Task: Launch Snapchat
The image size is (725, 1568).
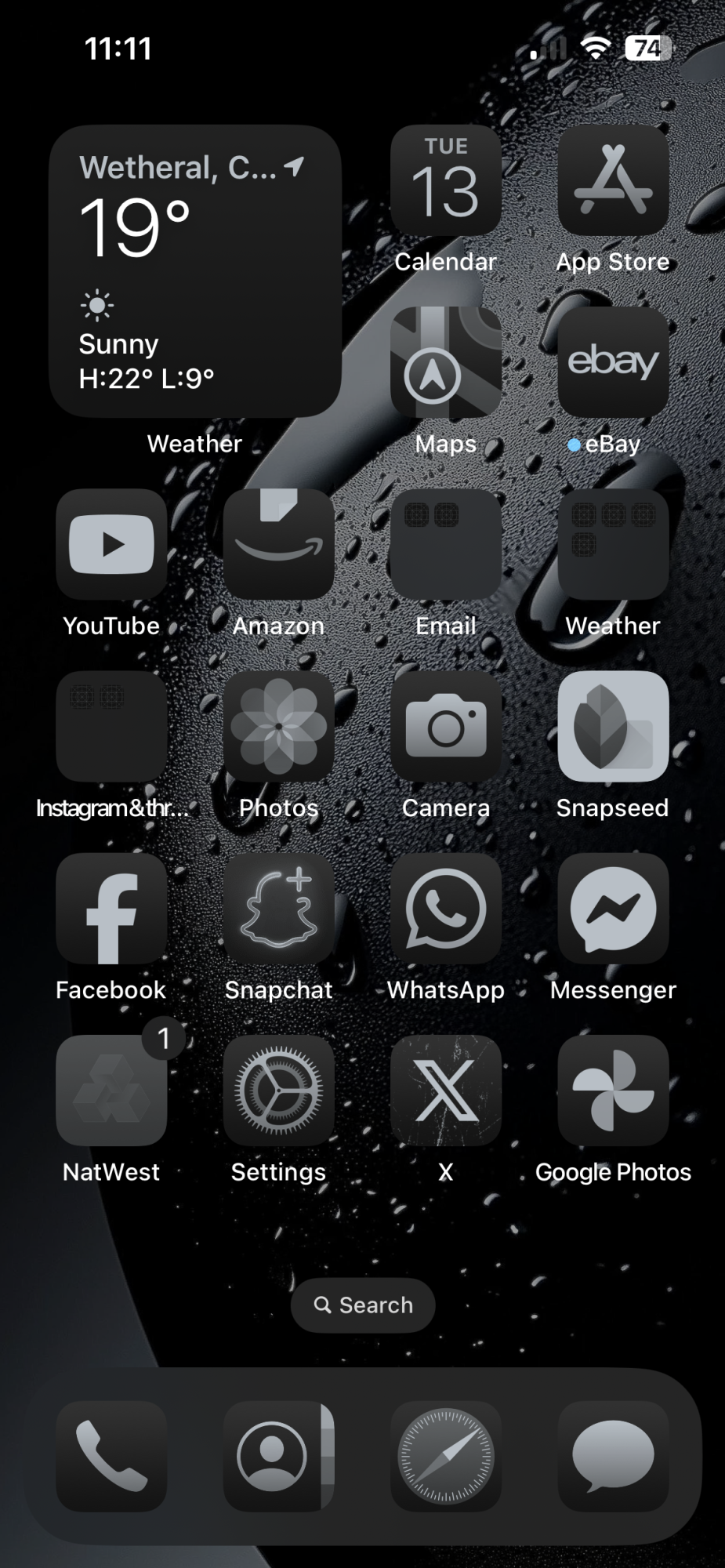Action: [278, 908]
